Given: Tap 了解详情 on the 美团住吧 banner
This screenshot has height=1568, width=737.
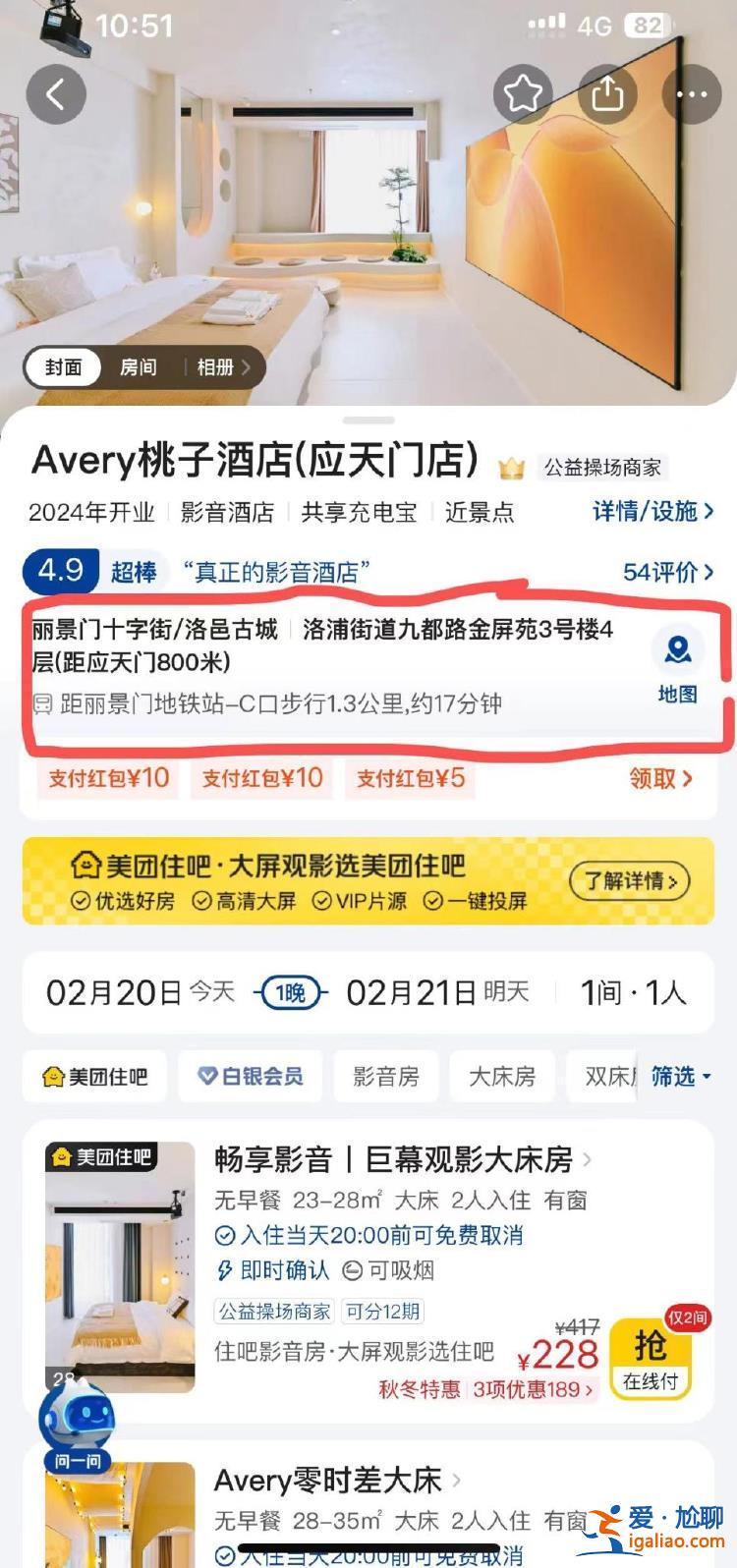Looking at the screenshot, I should pos(631,881).
